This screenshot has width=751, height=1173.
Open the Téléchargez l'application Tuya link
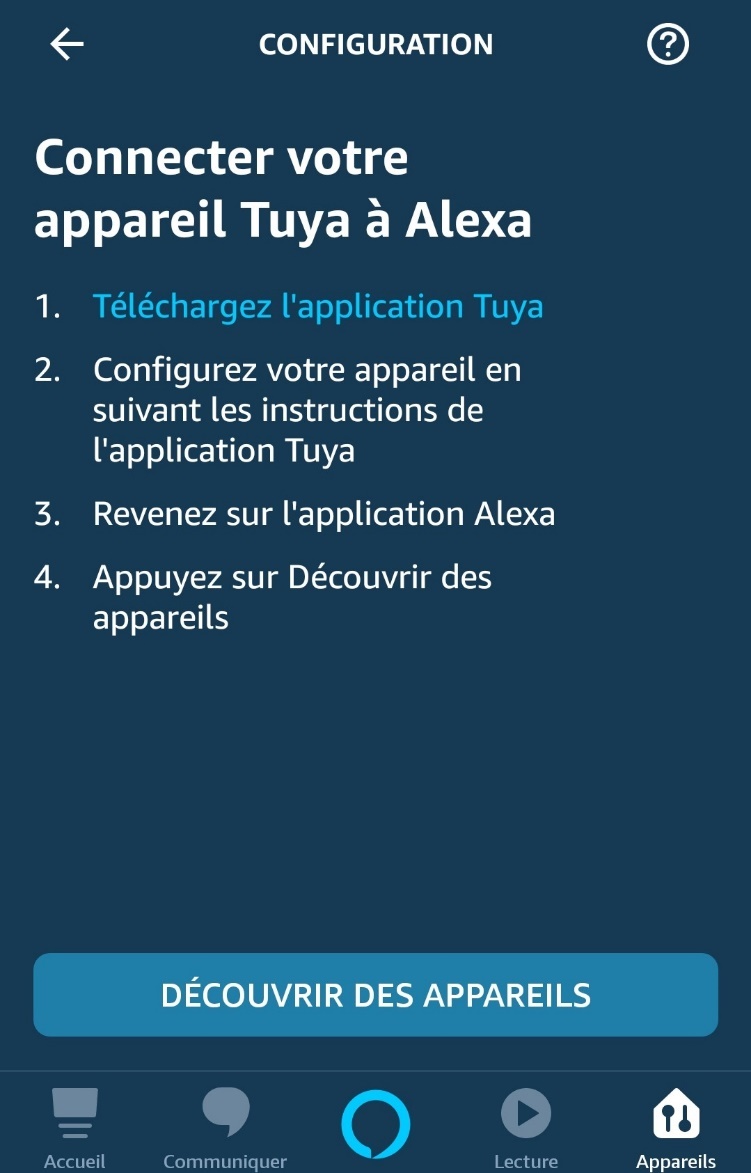click(318, 306)
